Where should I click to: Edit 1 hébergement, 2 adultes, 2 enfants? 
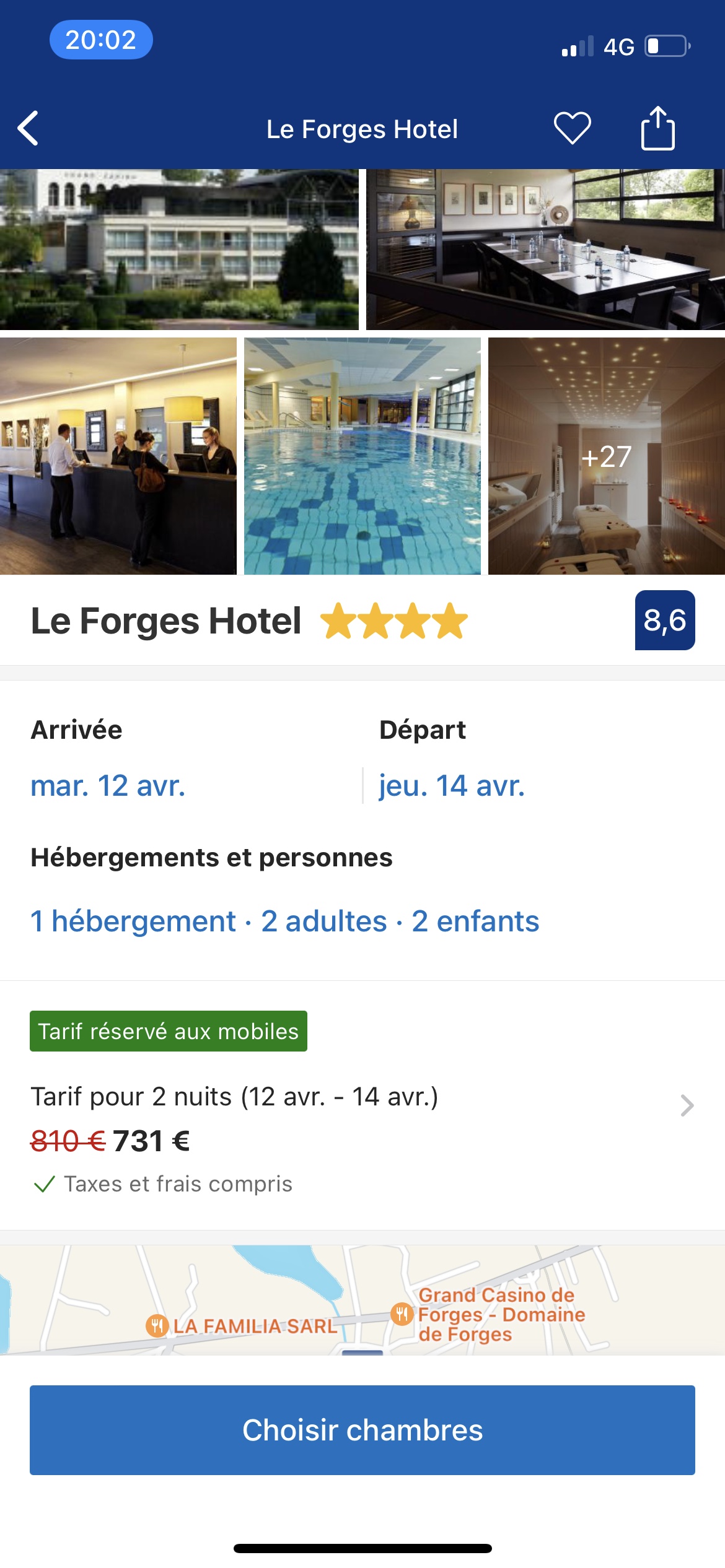coord(284,921)
